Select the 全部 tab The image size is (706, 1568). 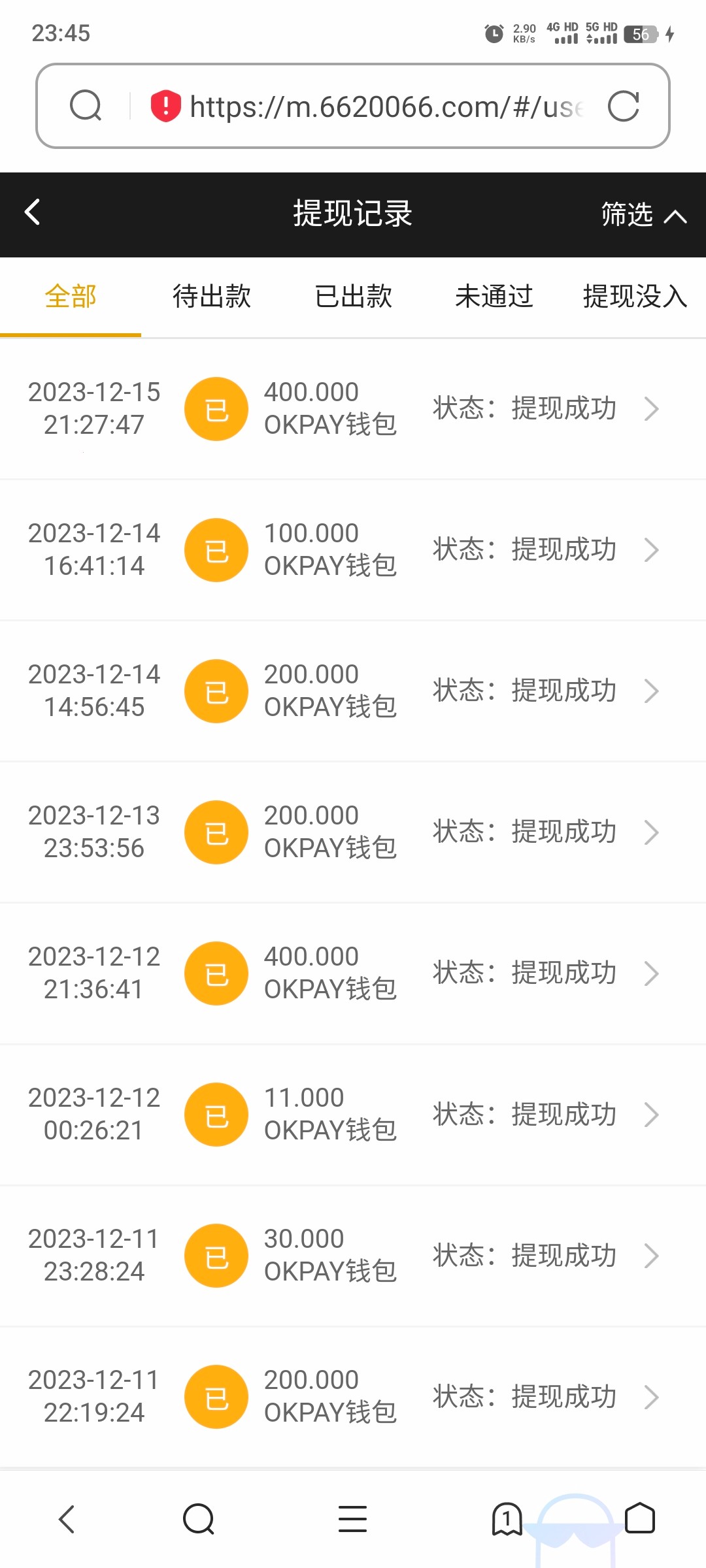71,297
